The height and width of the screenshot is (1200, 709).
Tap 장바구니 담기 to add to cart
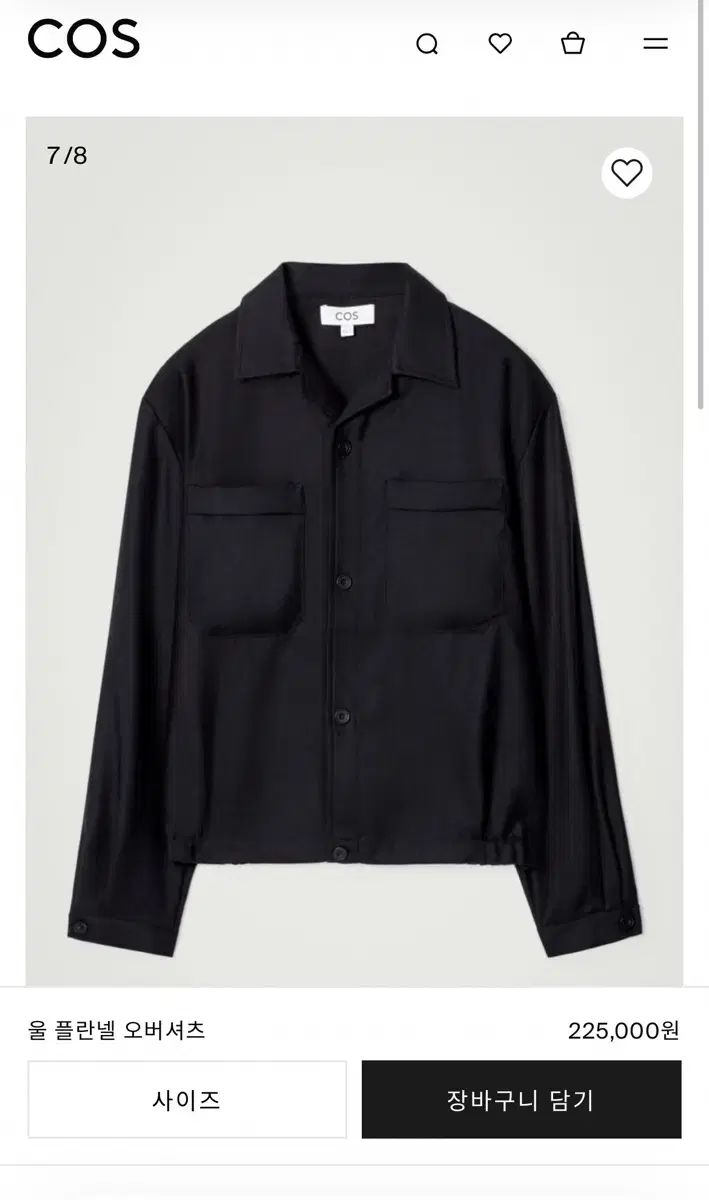point(521,1100)
